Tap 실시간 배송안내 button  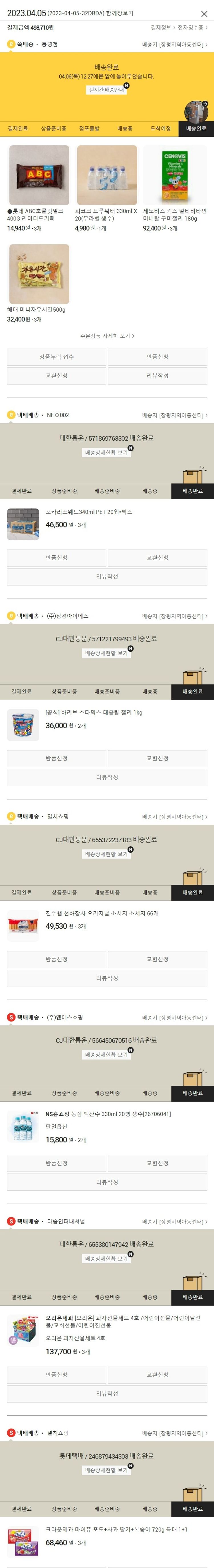(x=107, y=90)
